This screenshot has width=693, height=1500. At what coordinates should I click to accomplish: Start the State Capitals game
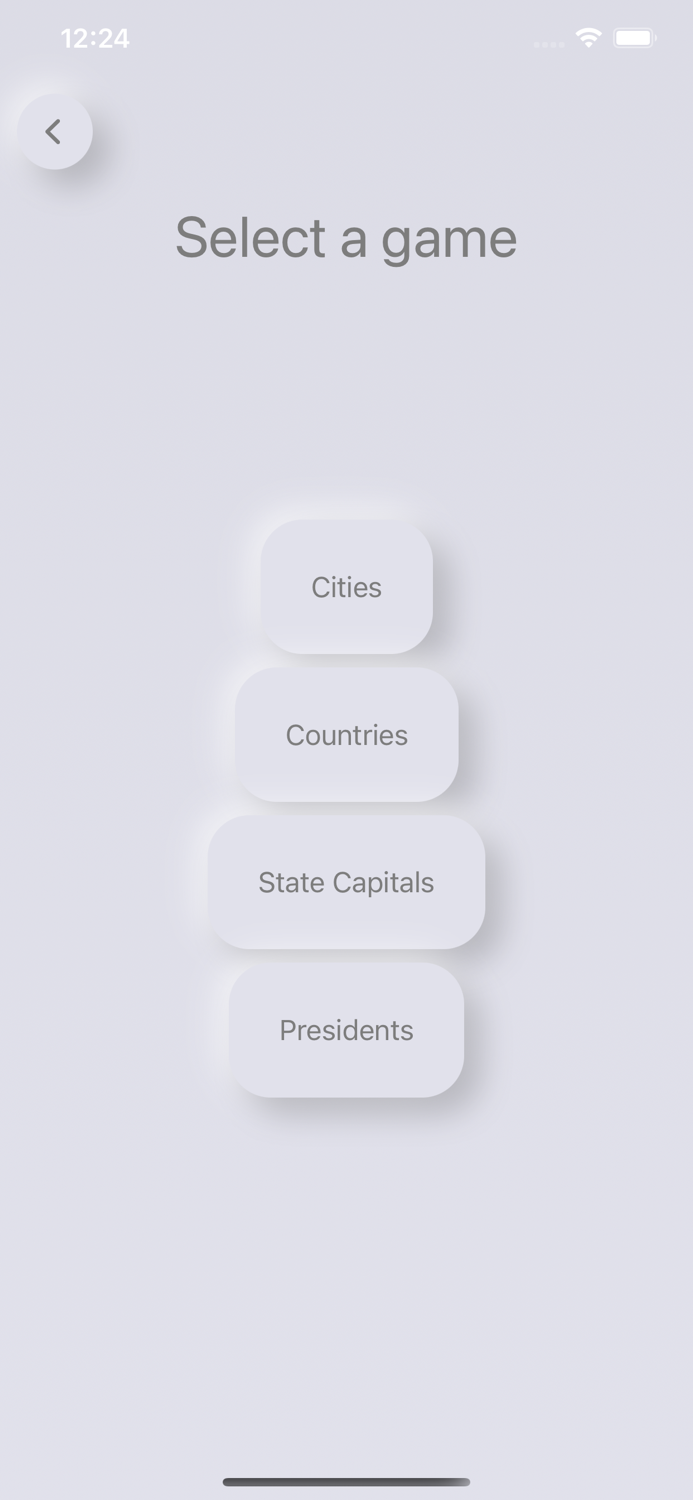click(346, 882)
